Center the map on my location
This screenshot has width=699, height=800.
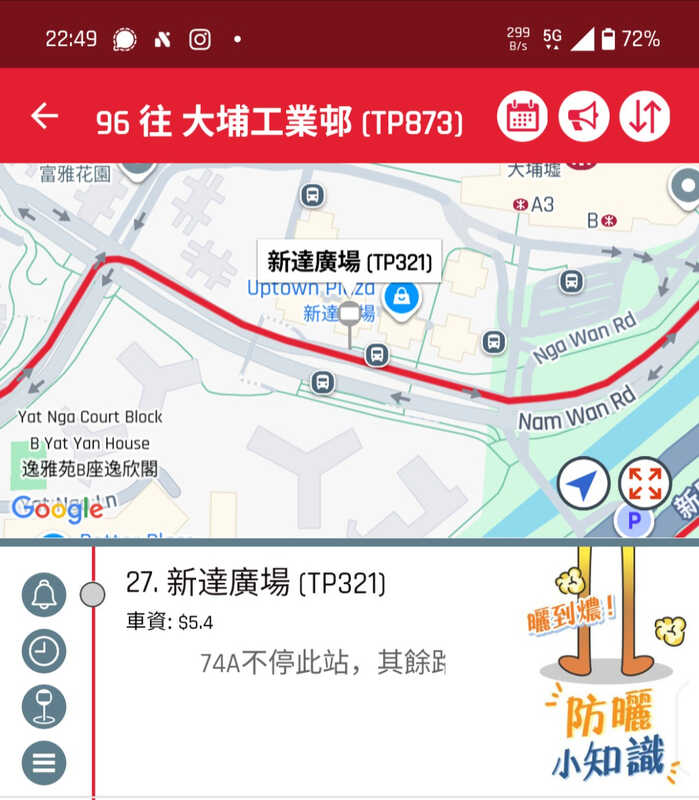coord(583,483)
